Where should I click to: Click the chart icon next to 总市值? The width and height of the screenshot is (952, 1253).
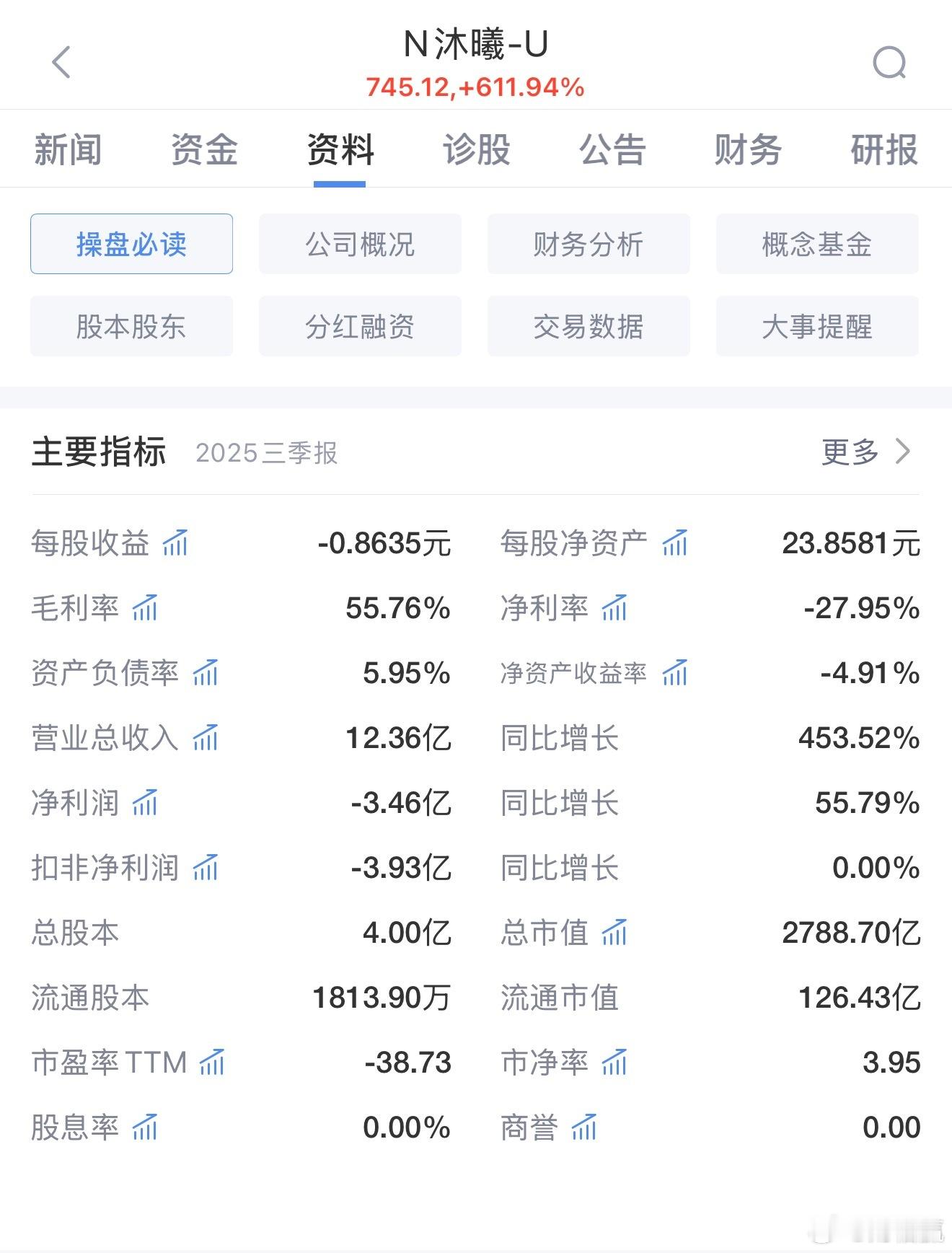click(614, 933)
